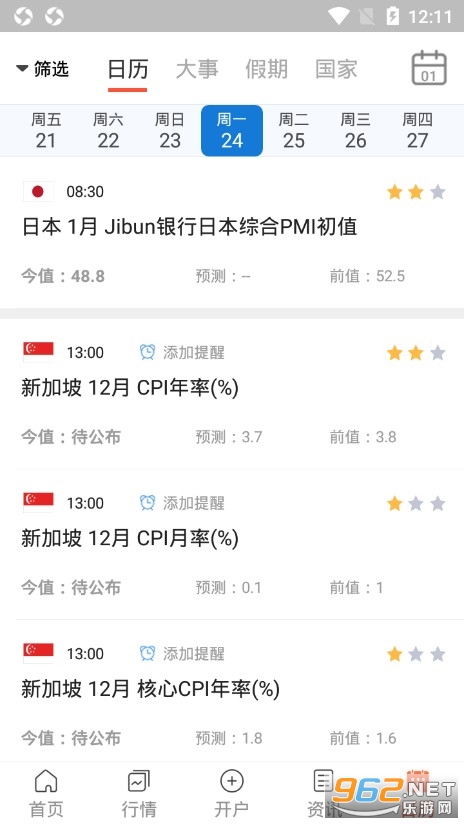
Task: Switch to the 假期 tab
Action: tap(266, 69)
